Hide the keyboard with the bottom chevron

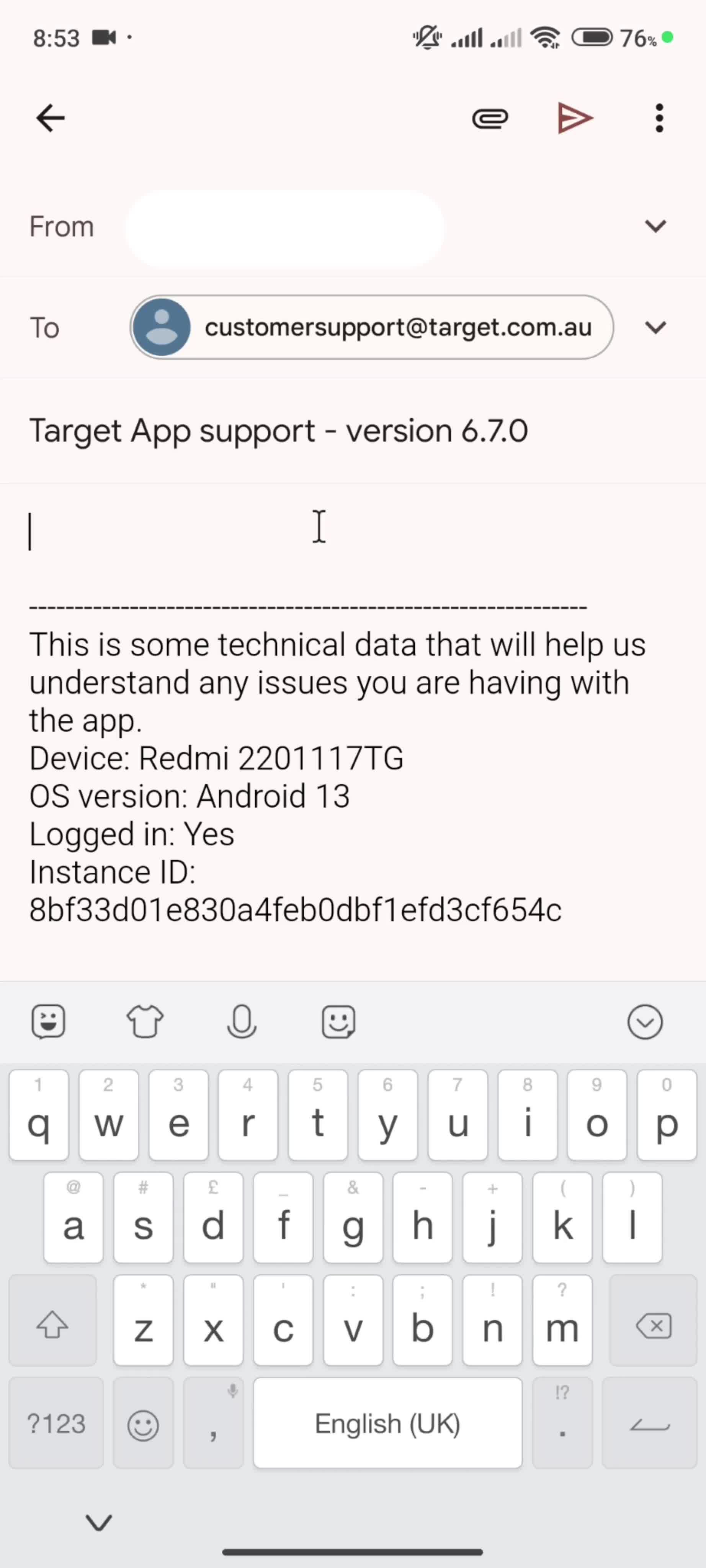pos(99,1522)
